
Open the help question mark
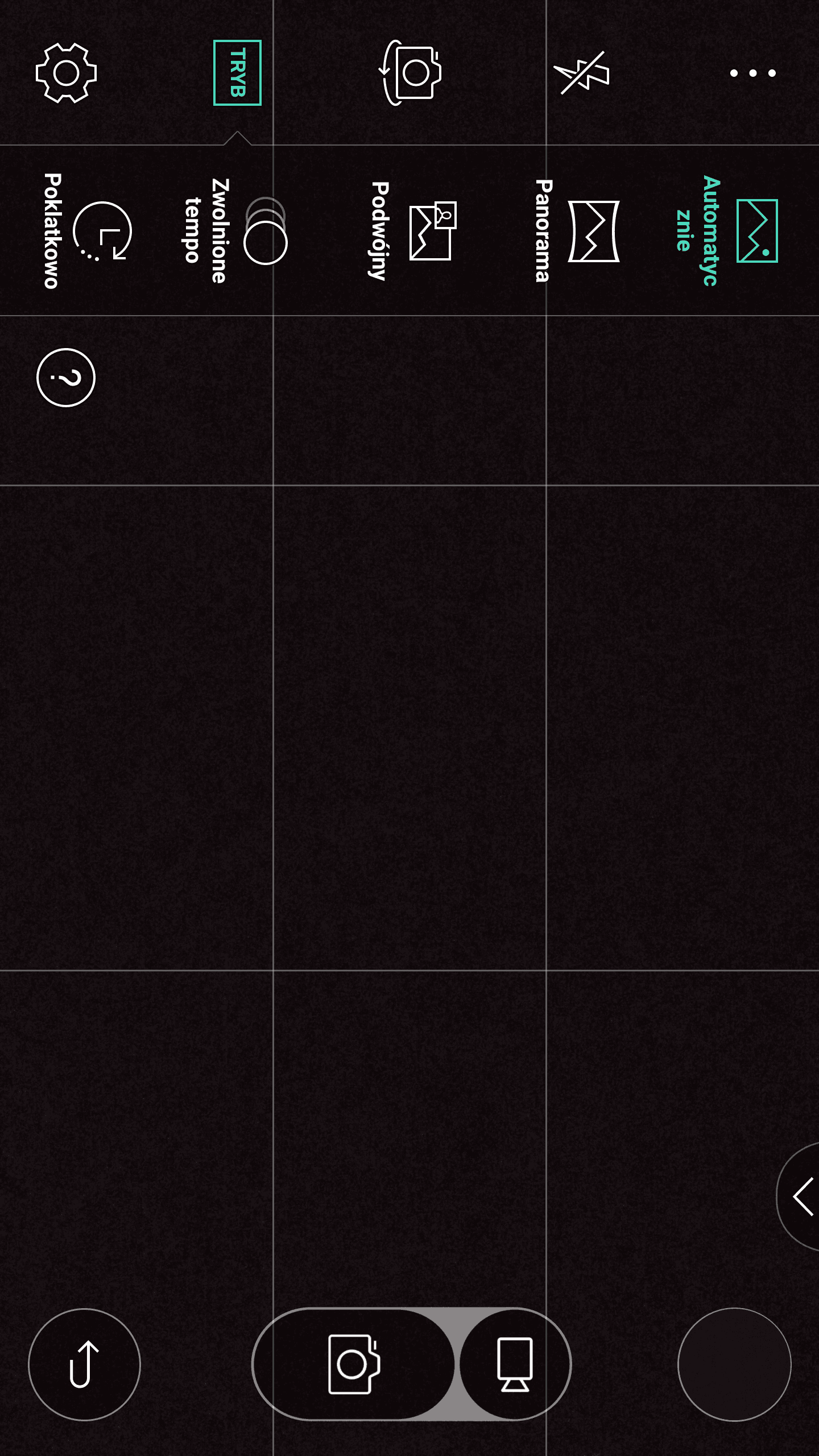click(x=66, y=378)
